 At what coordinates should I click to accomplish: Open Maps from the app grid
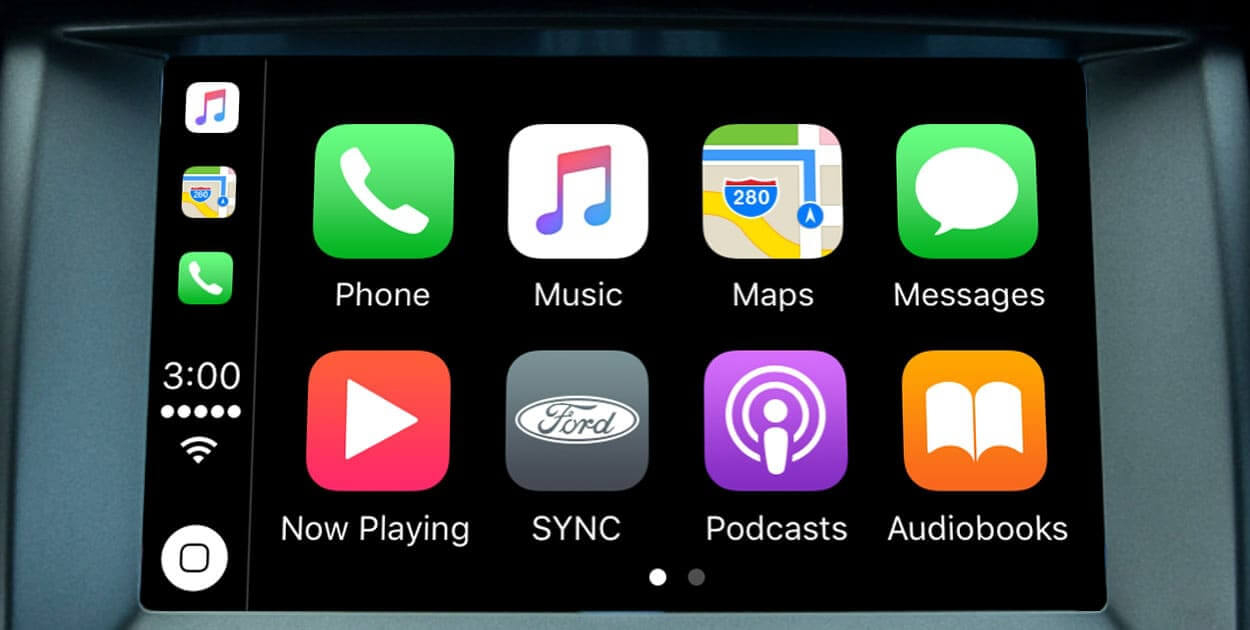773,192
